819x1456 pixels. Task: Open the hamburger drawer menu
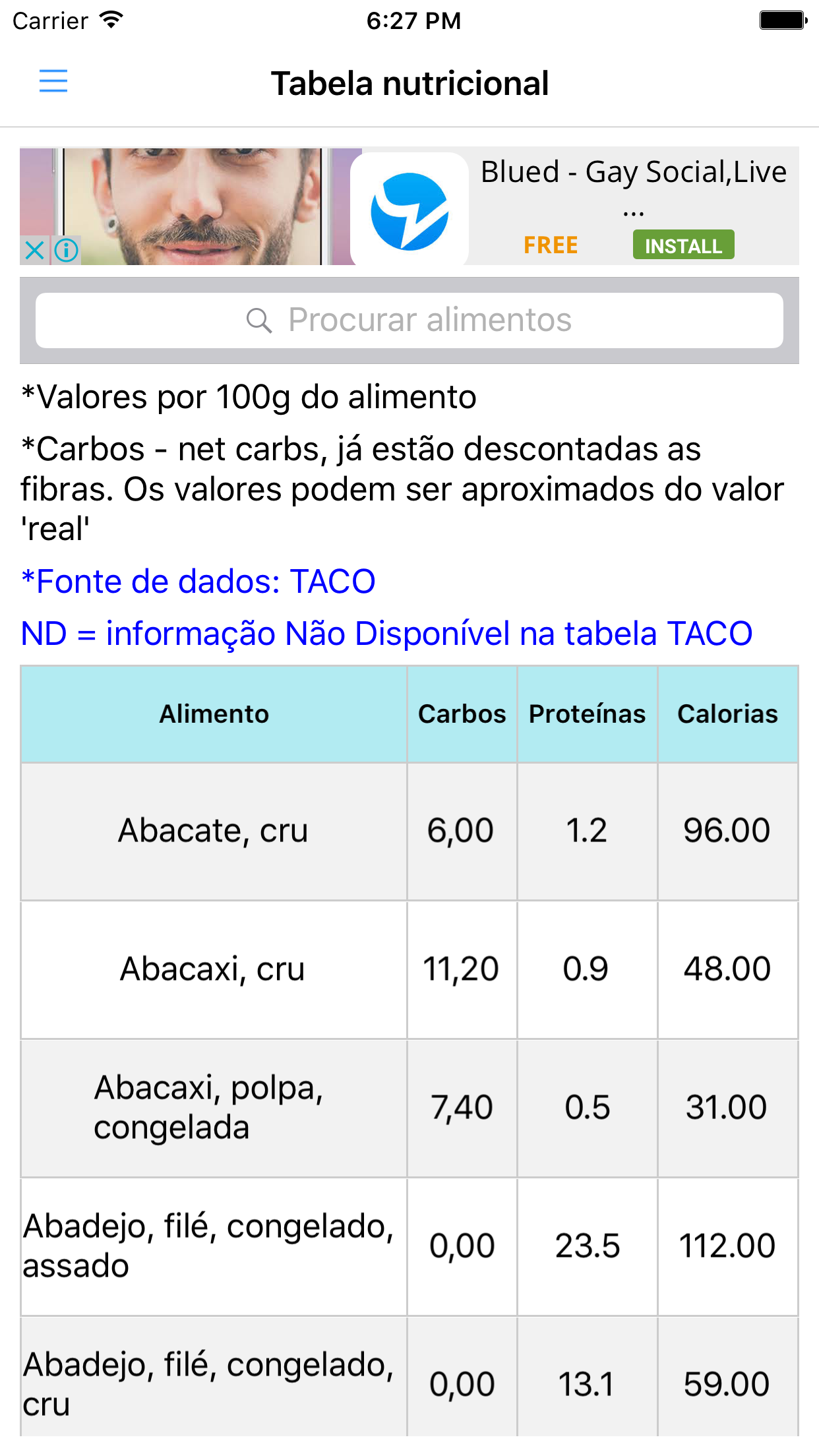(x=53, y=81)
